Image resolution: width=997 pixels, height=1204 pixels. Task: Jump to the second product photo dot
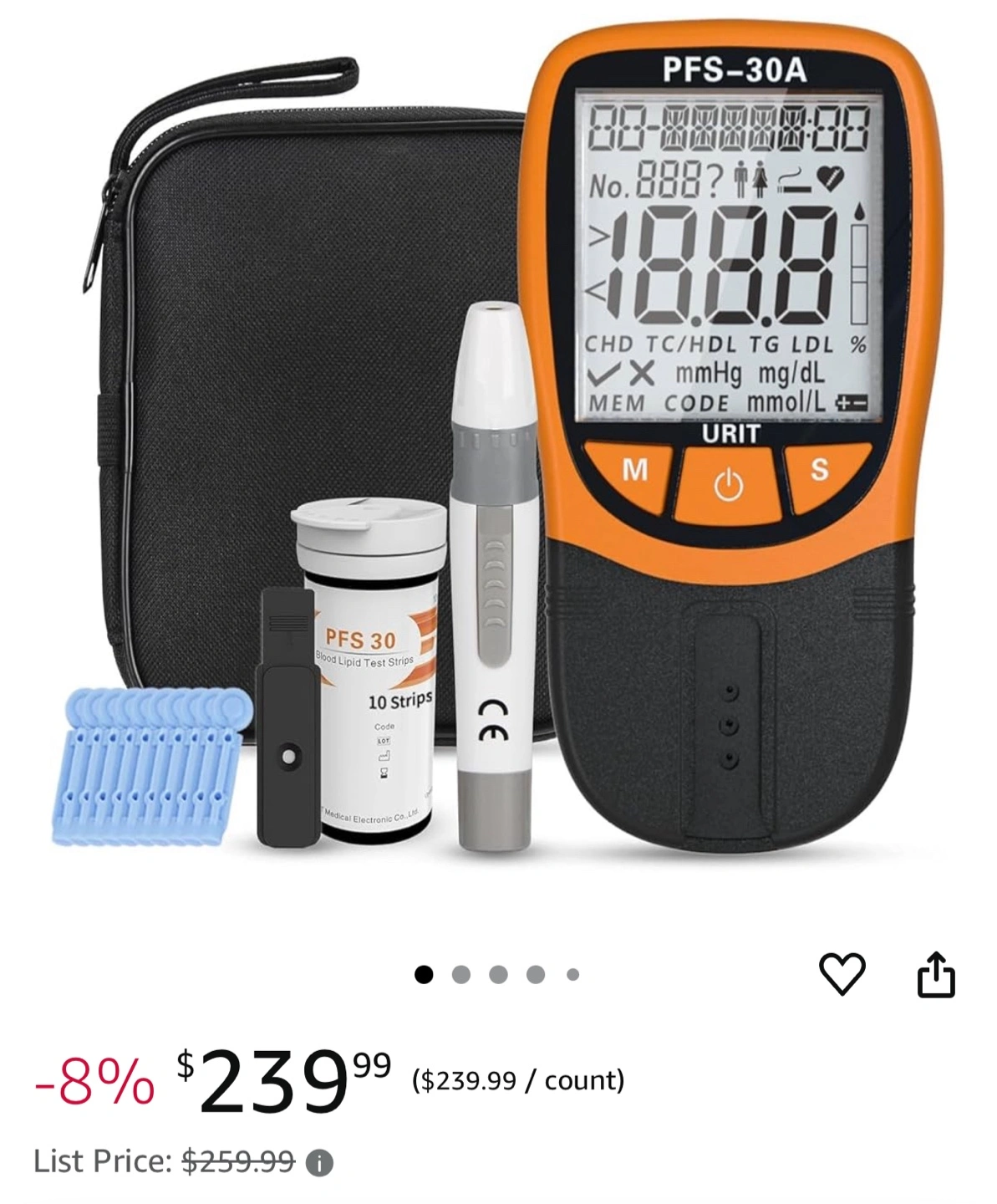point(460,975)
